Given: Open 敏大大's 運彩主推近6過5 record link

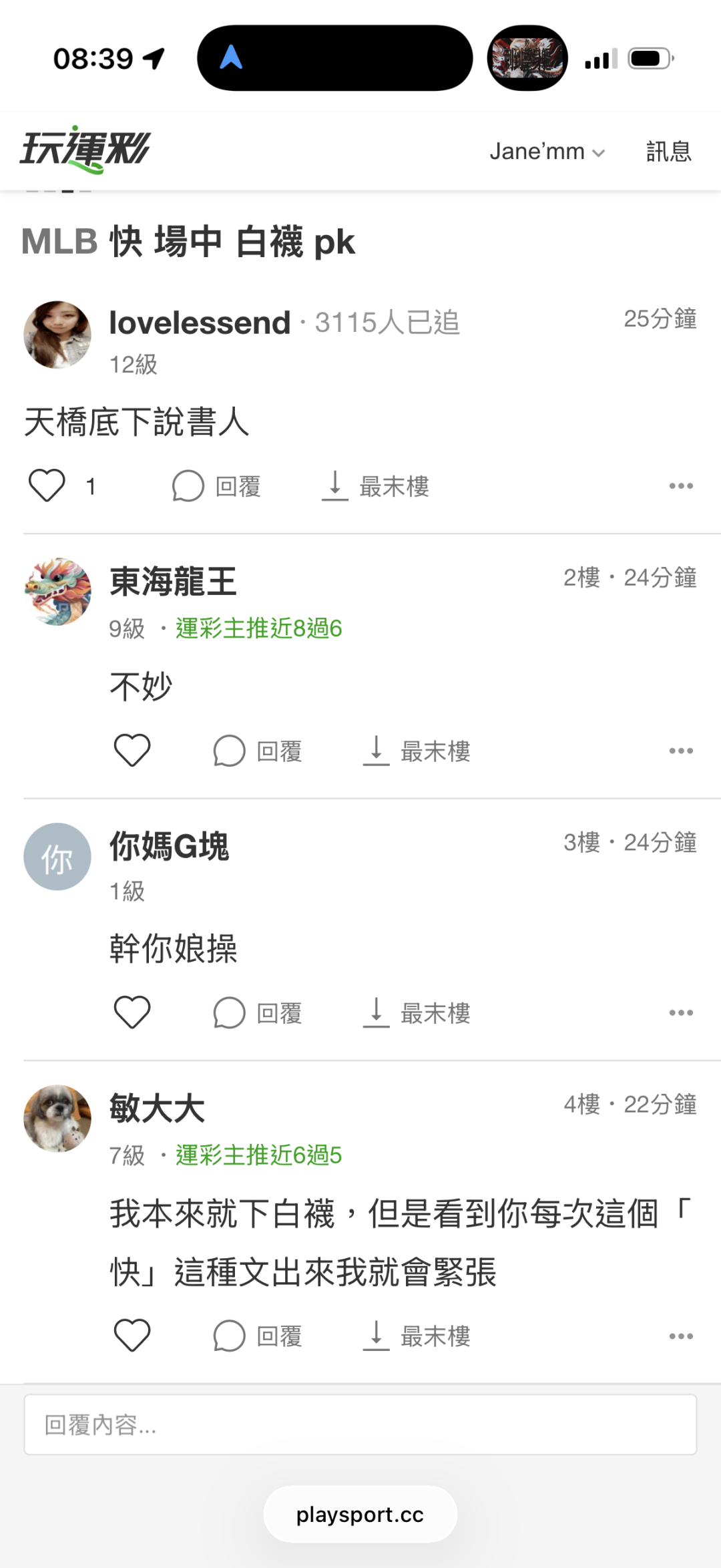Looking at the screenshot, I should pyautogui.click(x=259, y=1155).
